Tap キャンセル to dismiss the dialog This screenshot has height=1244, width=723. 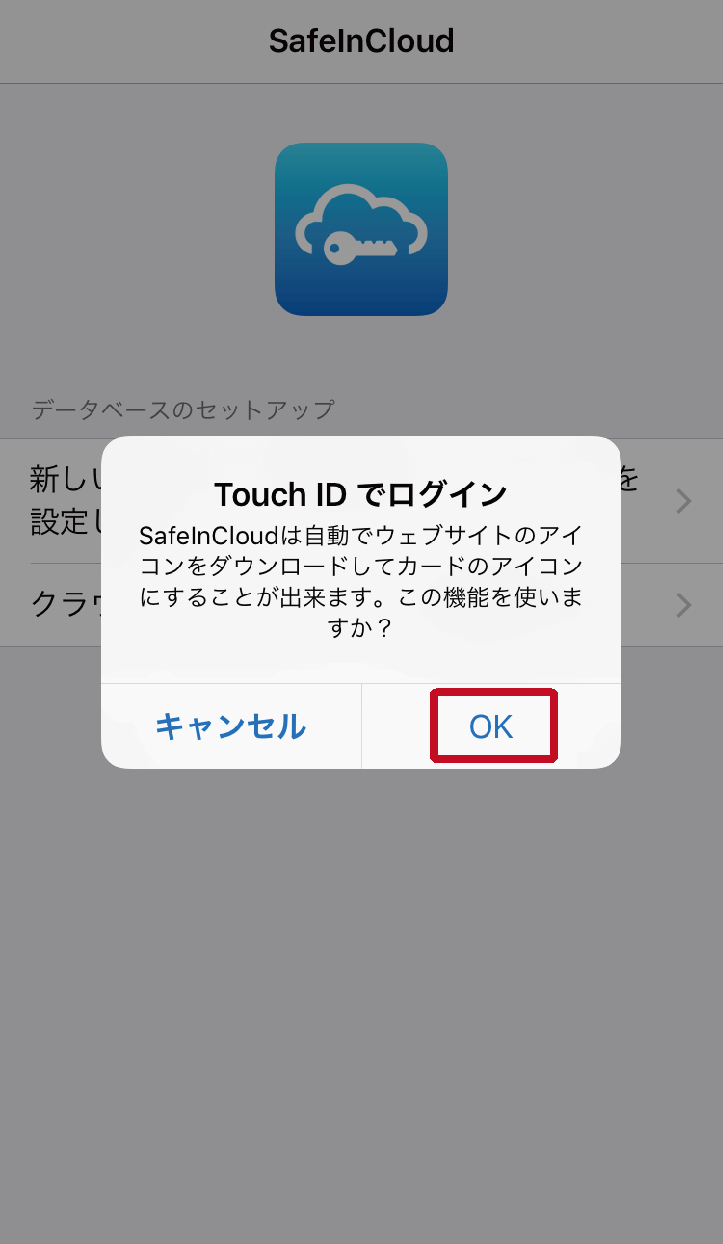pos(231,726)
